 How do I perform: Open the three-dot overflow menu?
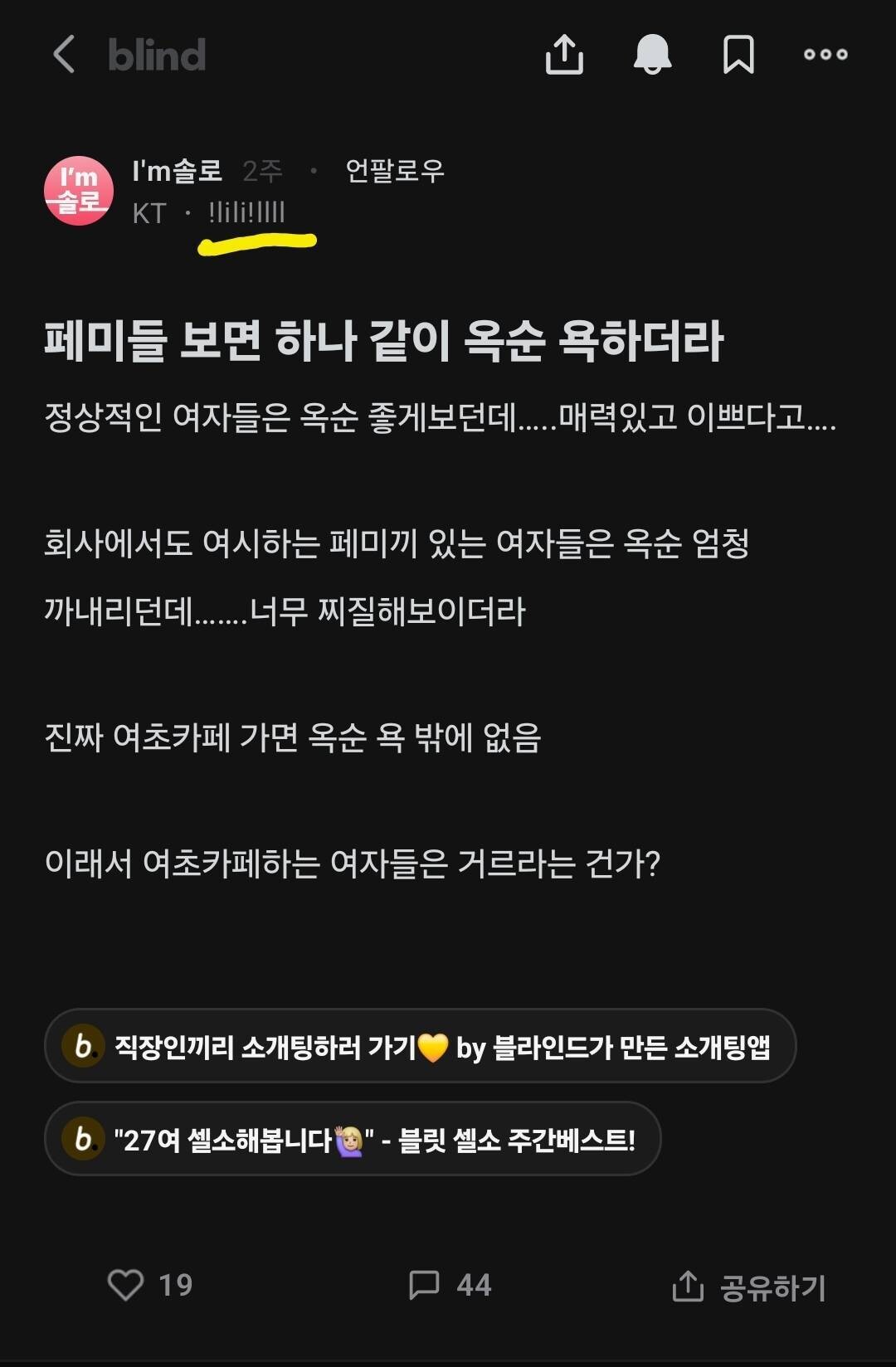[x=825, y=55]
